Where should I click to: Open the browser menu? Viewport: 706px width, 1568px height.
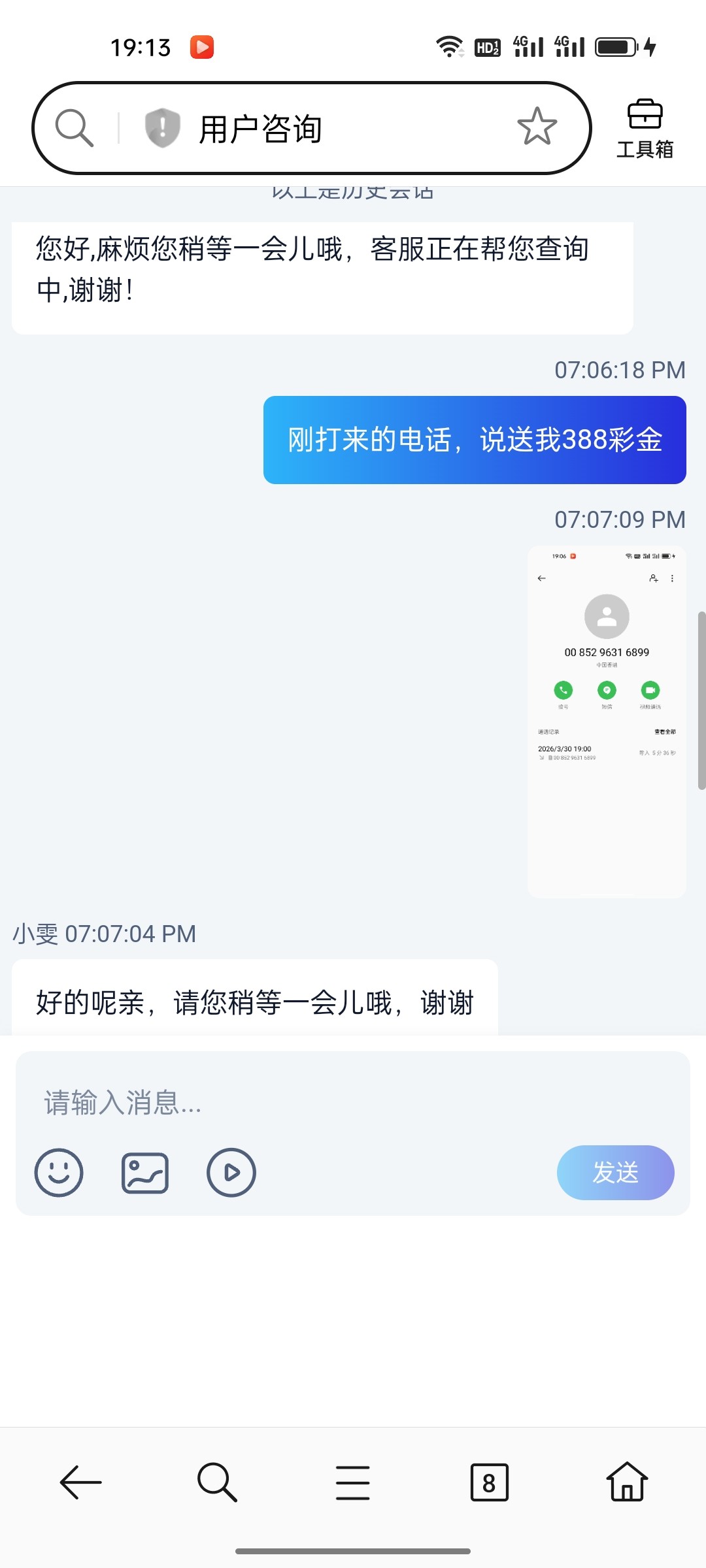353,1482
